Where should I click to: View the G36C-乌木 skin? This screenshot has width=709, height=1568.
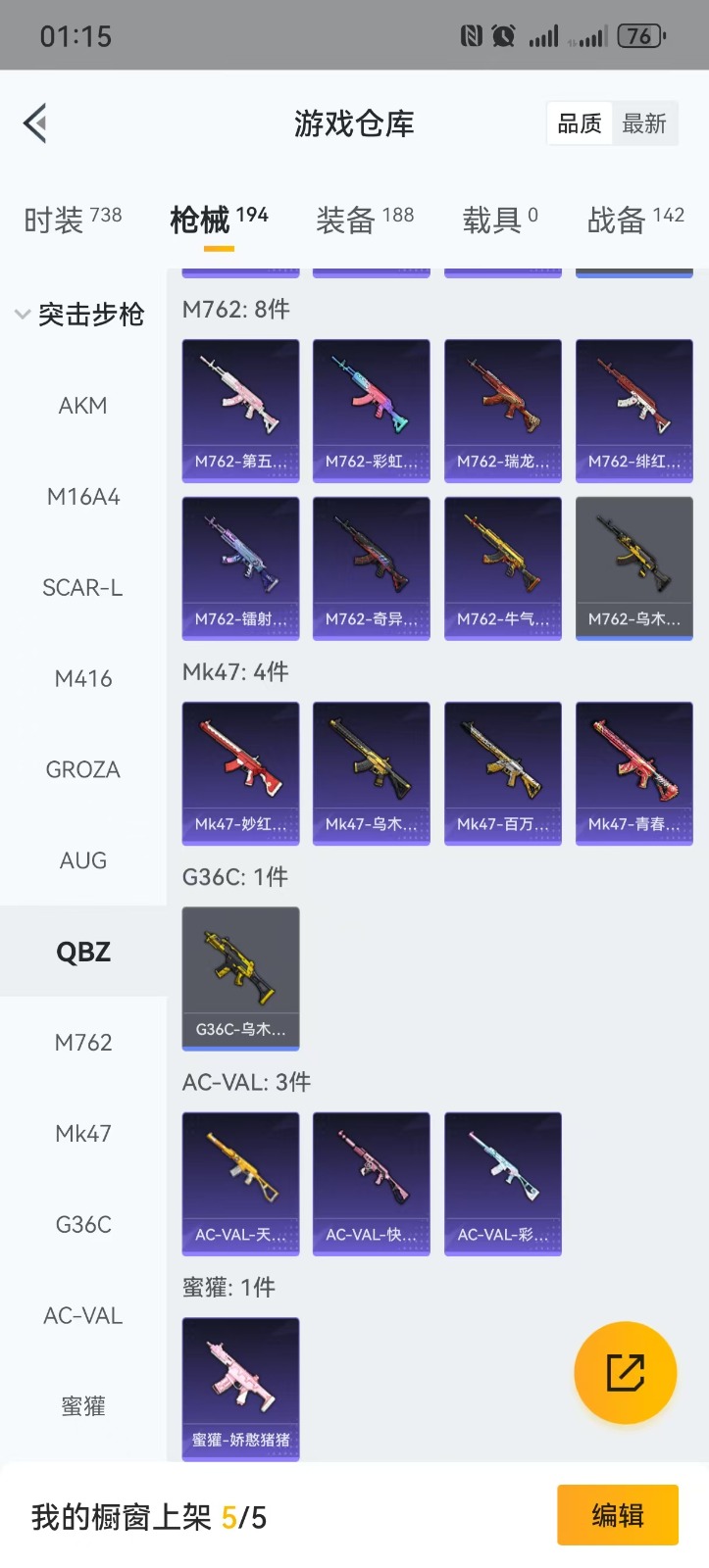tap(240, 977)
